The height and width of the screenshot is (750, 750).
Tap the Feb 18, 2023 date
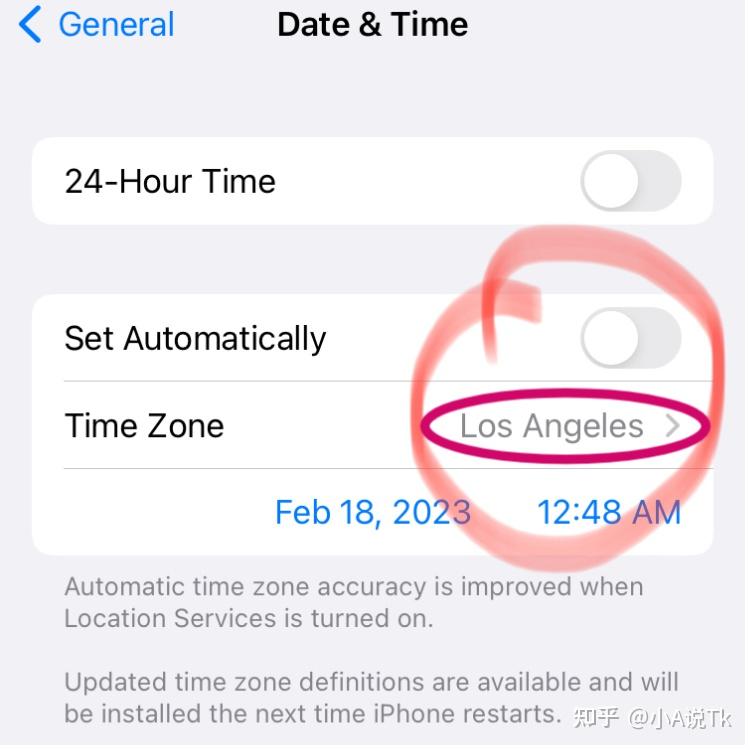(372, 513)
